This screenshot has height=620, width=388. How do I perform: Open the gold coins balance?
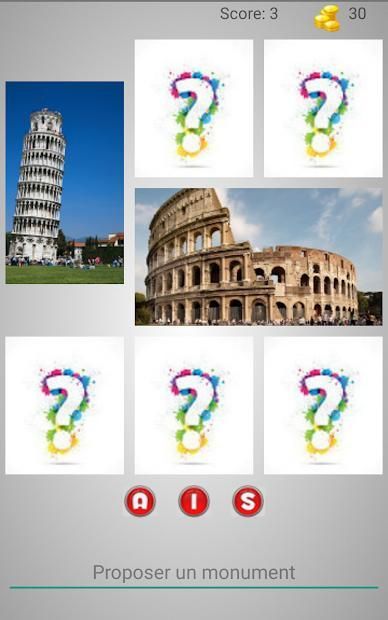(340, 17)
